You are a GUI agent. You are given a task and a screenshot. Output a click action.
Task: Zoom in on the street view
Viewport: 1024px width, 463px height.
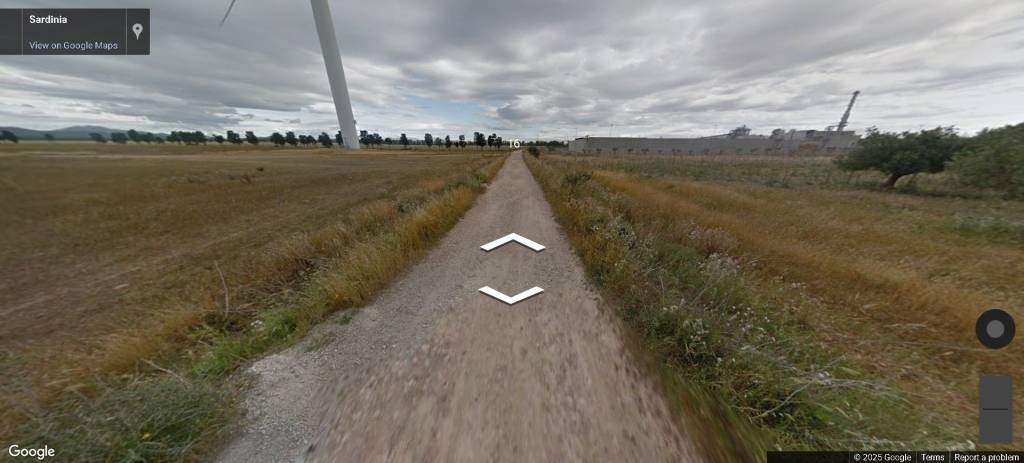(995, 392)
